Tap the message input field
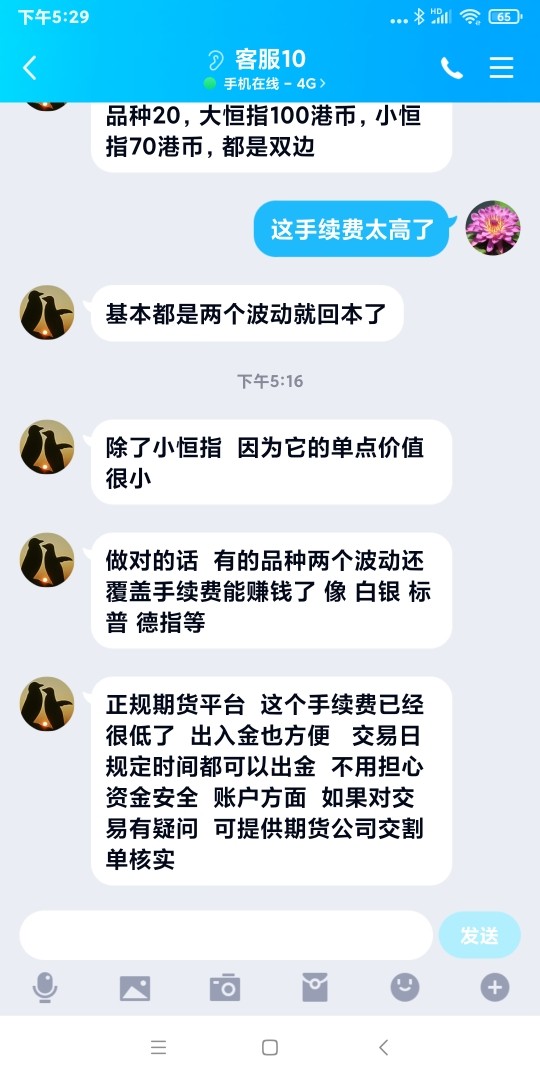 click(x=226, y=935)
